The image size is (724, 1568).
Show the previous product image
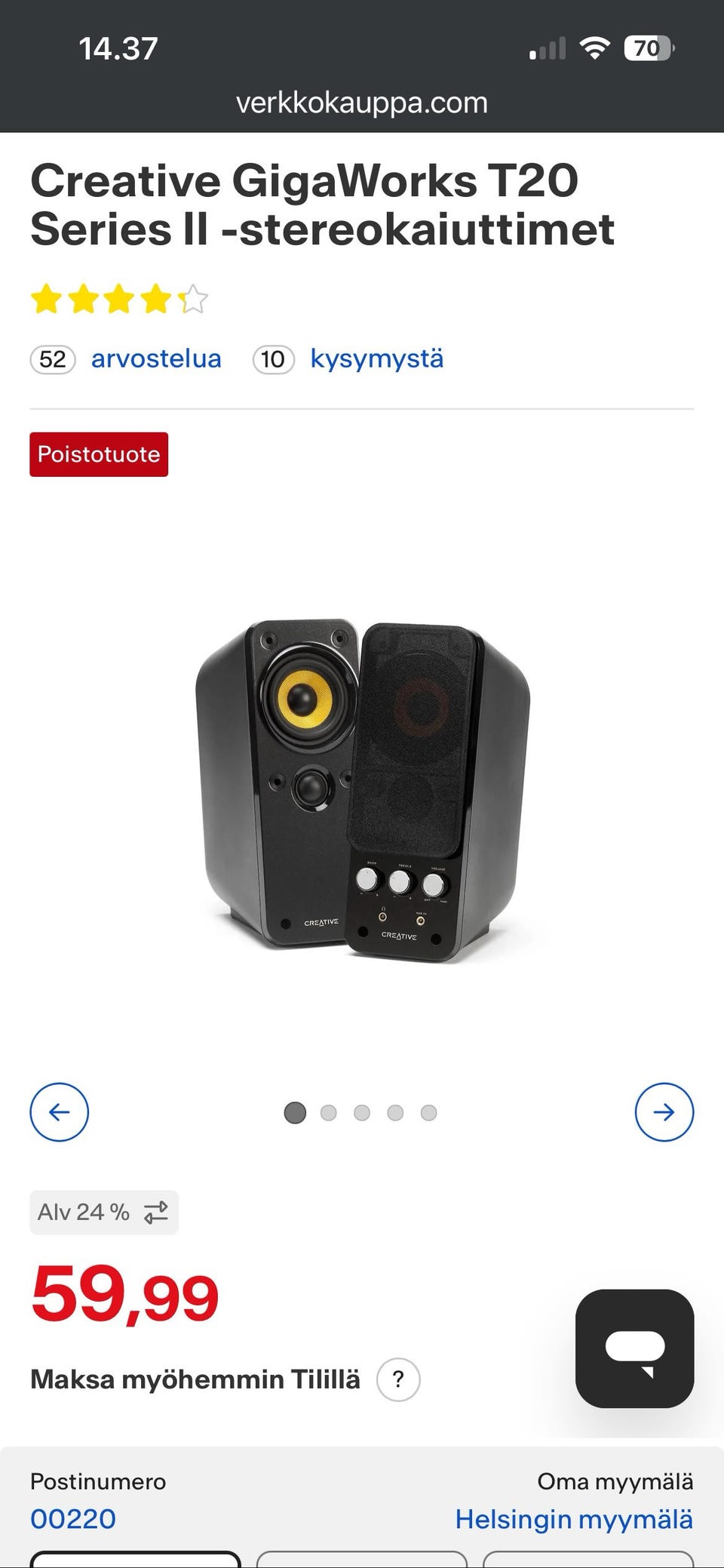[59, 1111]
